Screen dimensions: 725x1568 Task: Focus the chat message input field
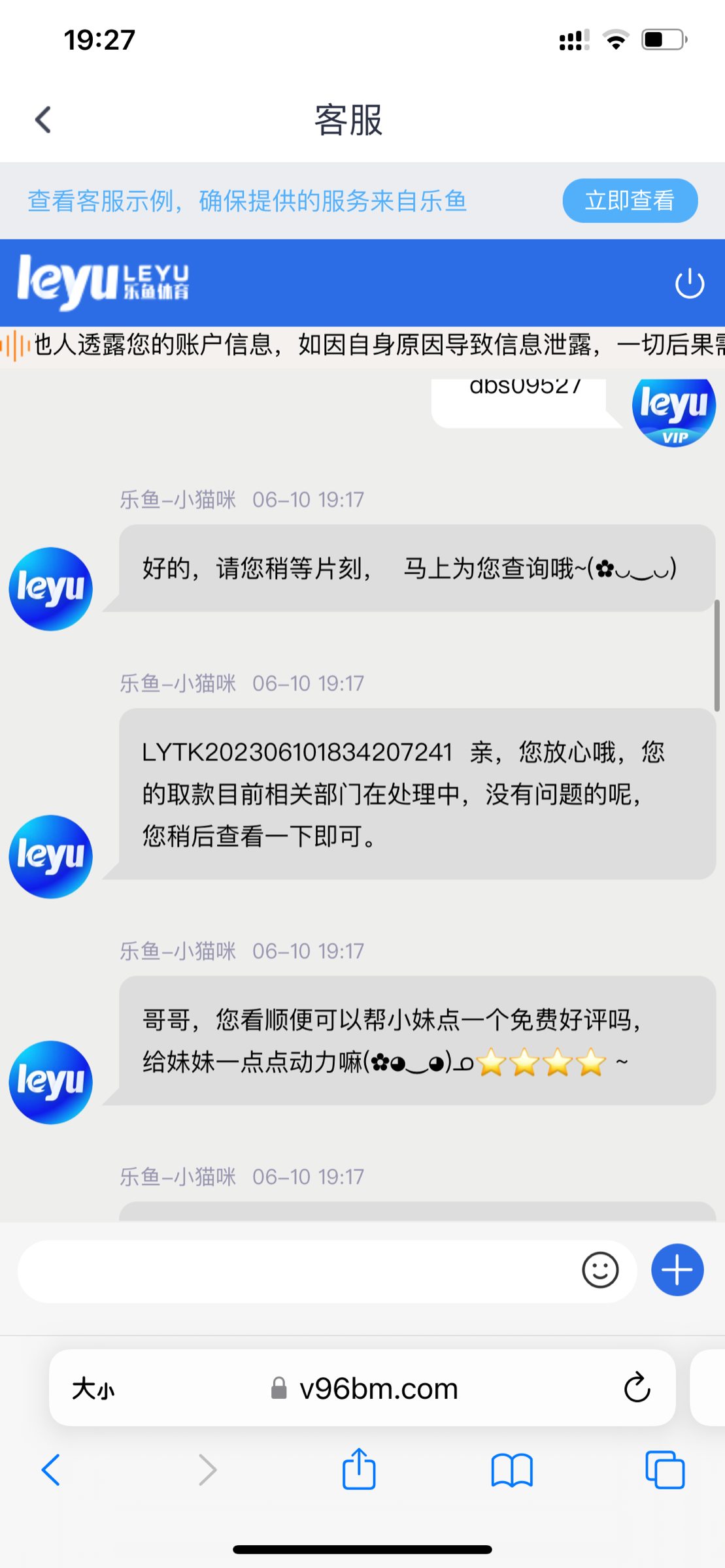294,1271
